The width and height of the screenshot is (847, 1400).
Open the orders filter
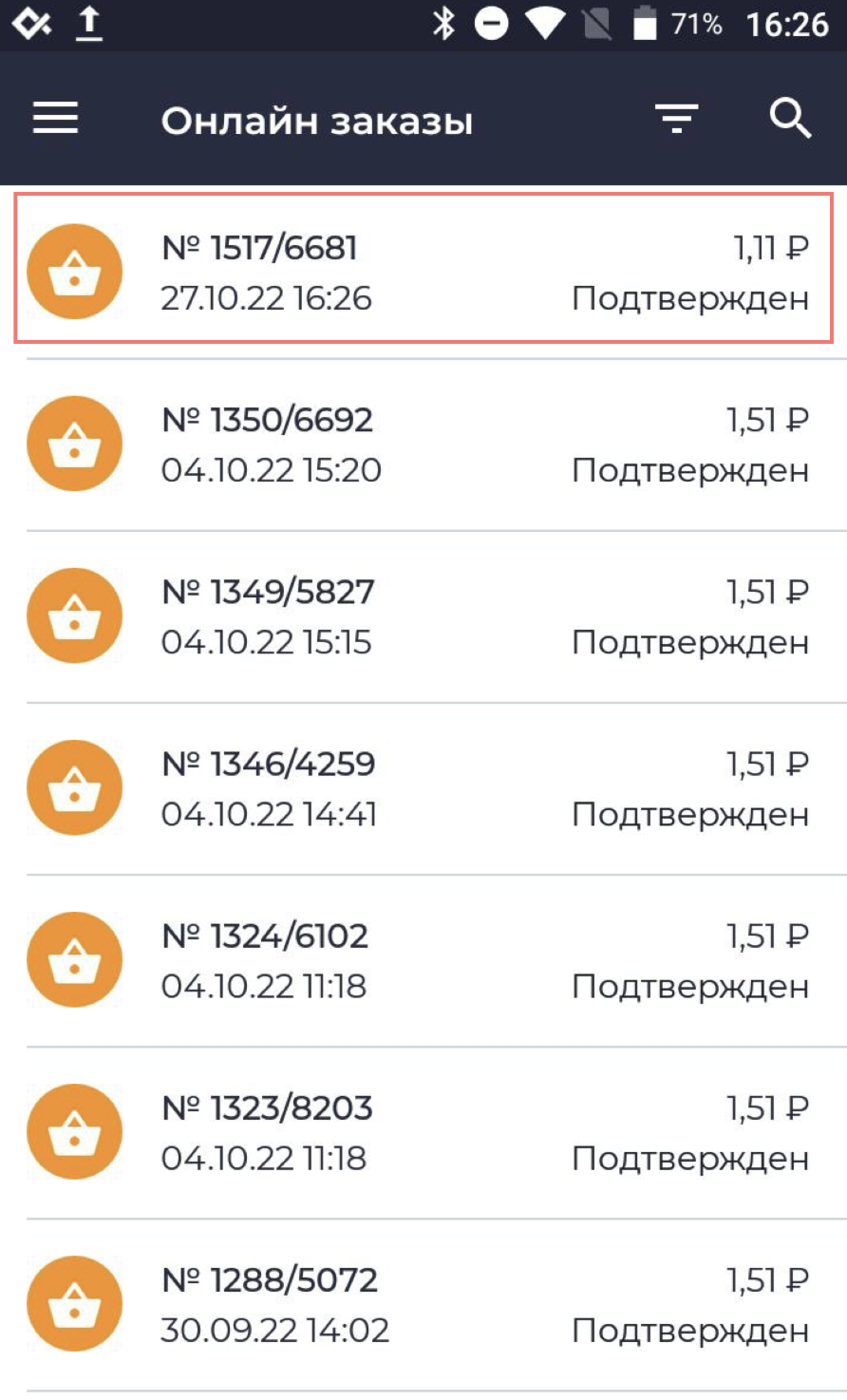pyautogui.click(x=676, y=119)
